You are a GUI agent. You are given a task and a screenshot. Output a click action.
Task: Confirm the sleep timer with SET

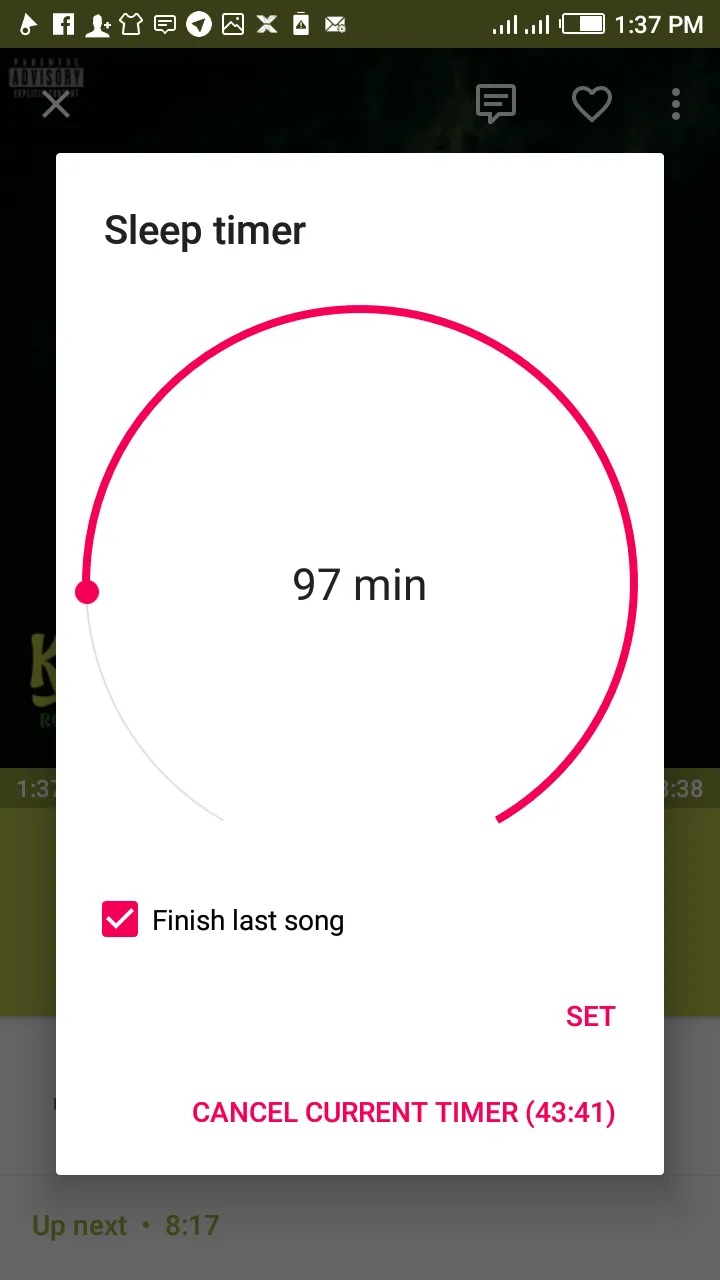click(590, 1016)
